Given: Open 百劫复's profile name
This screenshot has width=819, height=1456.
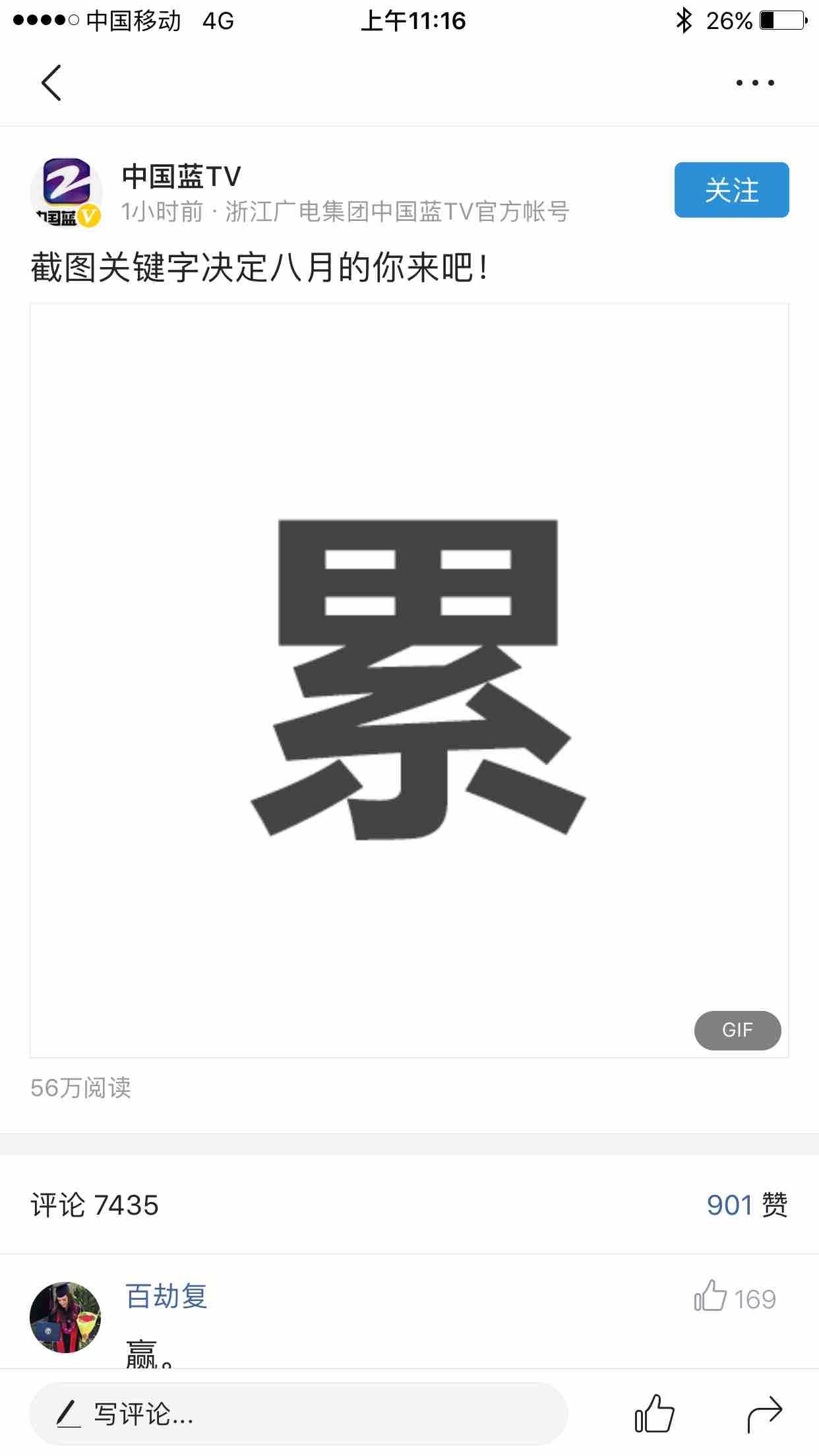Looking at the screenshot, I should tap(166, 1296).
